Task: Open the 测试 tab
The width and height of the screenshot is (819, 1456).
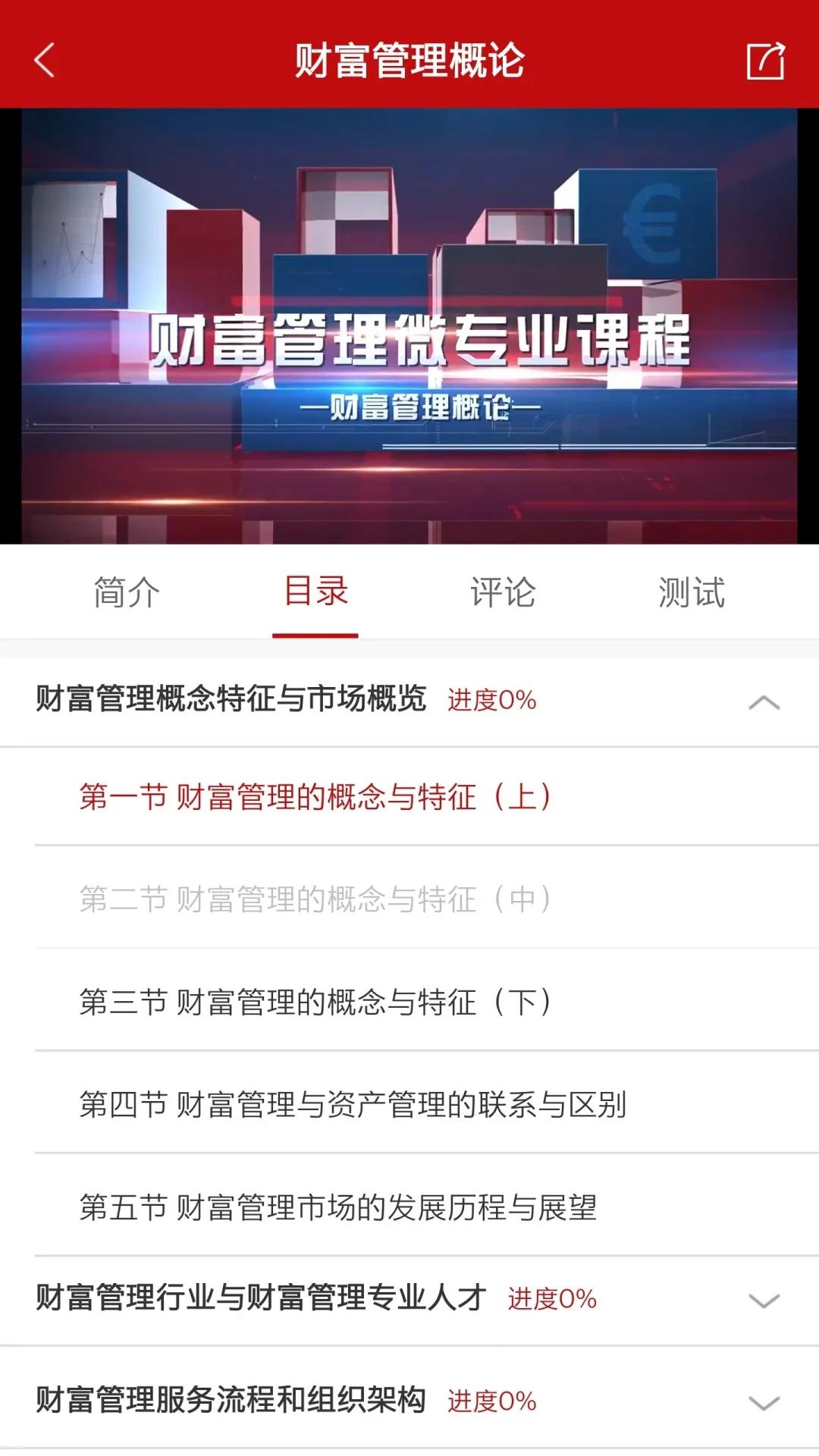Action: click(692, 594)
